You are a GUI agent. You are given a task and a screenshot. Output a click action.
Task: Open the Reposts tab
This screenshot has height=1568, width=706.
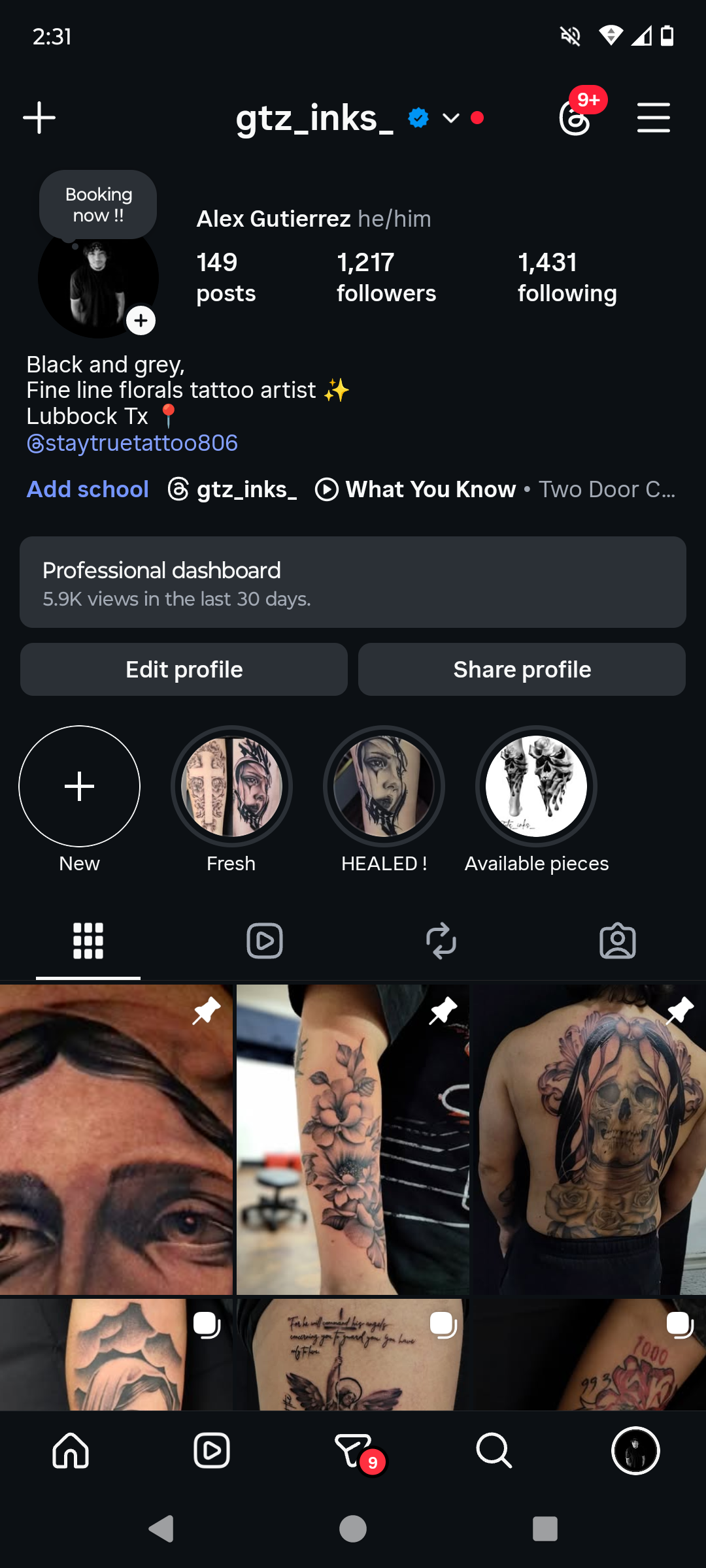coord(441,940)
